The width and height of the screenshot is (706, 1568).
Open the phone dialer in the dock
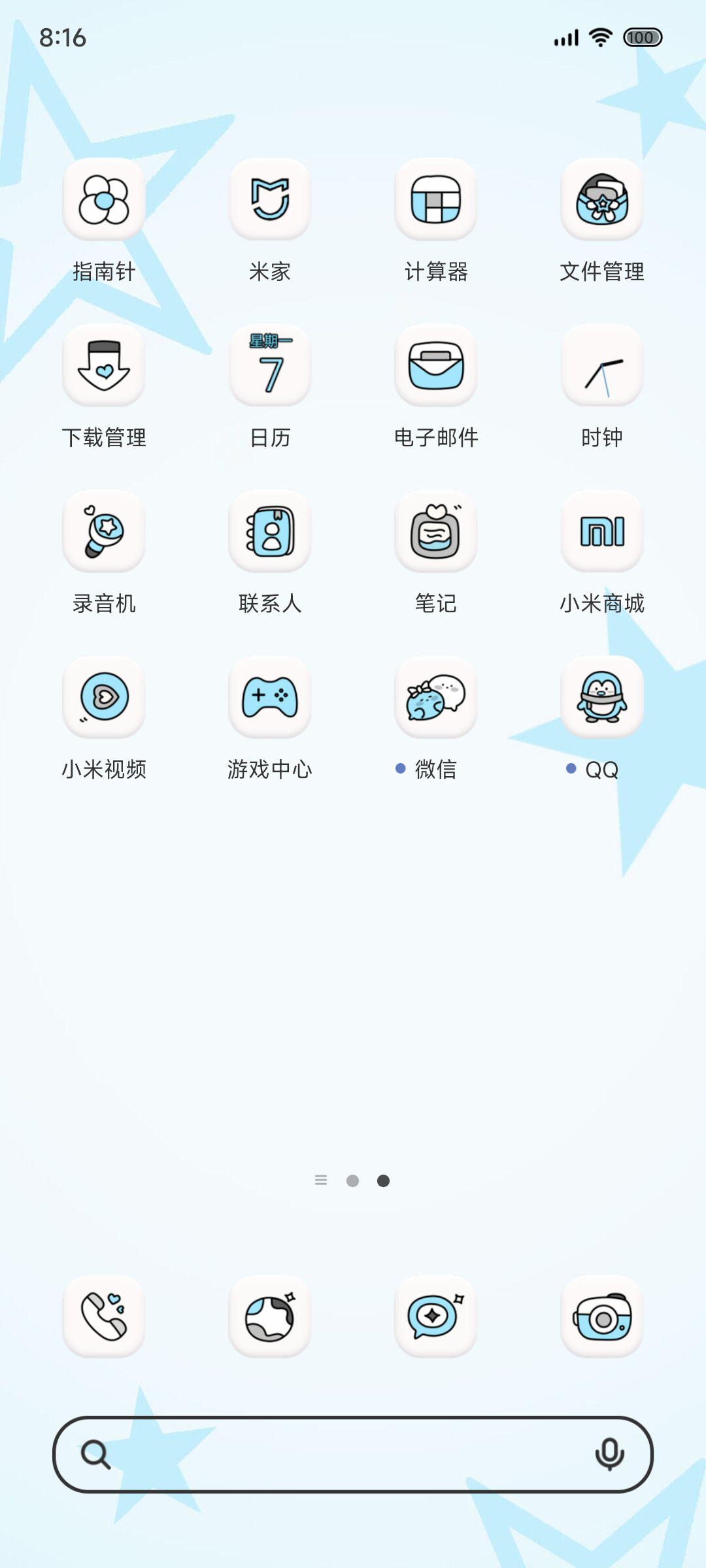tap(104, 1316)
